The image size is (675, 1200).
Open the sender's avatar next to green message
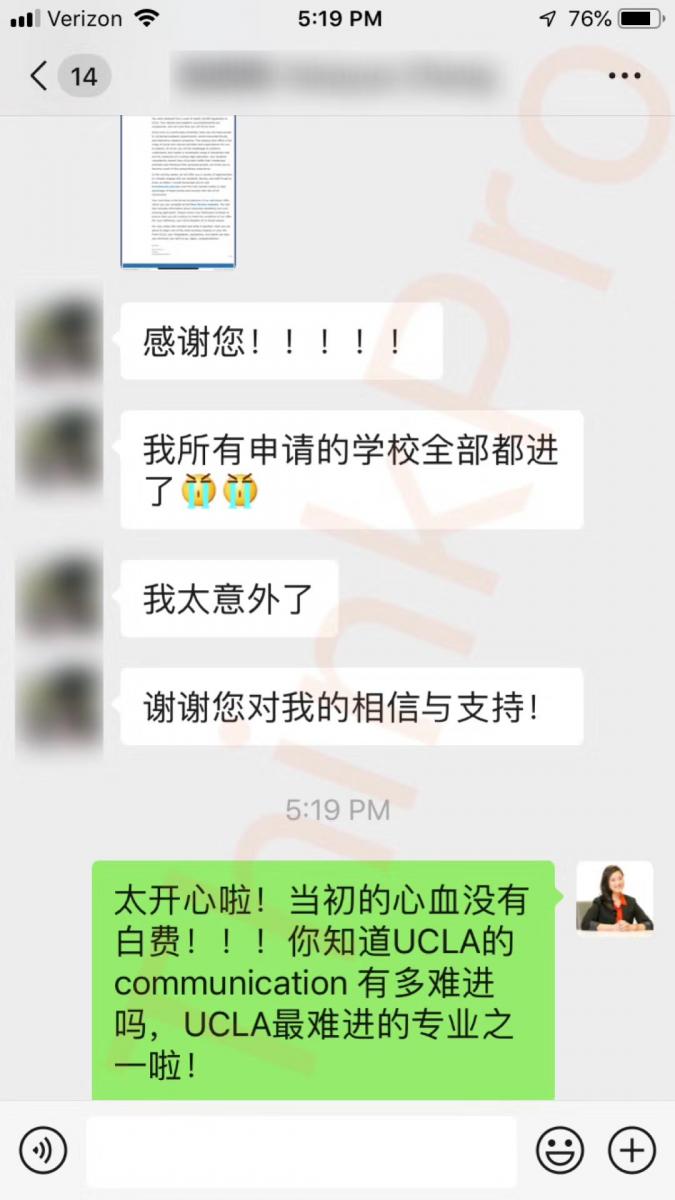(x=614, y=898)
